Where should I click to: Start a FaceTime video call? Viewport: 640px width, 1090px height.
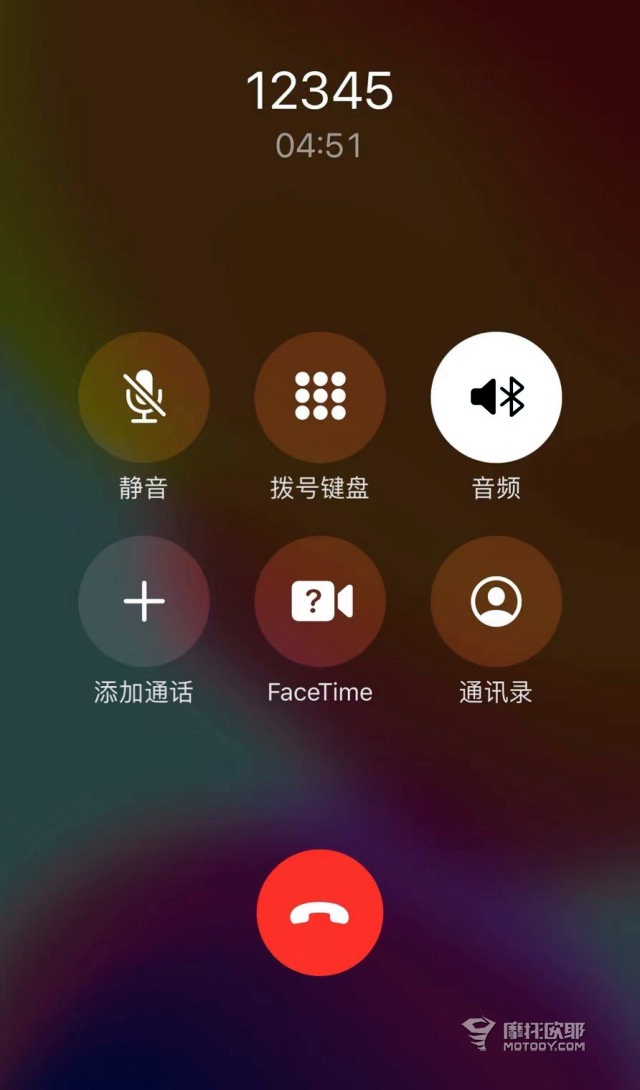(320, 601)
